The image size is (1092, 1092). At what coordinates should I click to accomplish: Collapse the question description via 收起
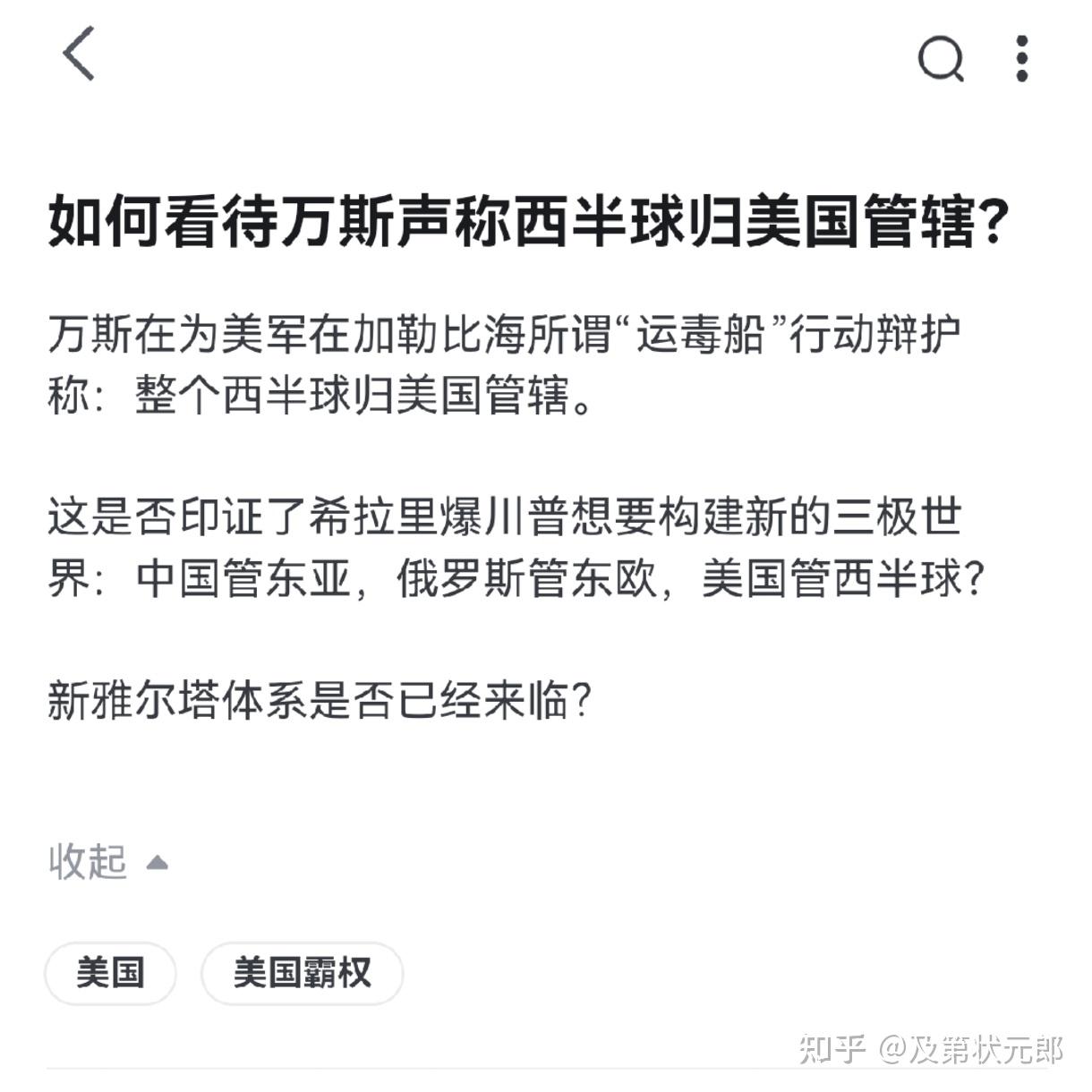coord(107,862)
